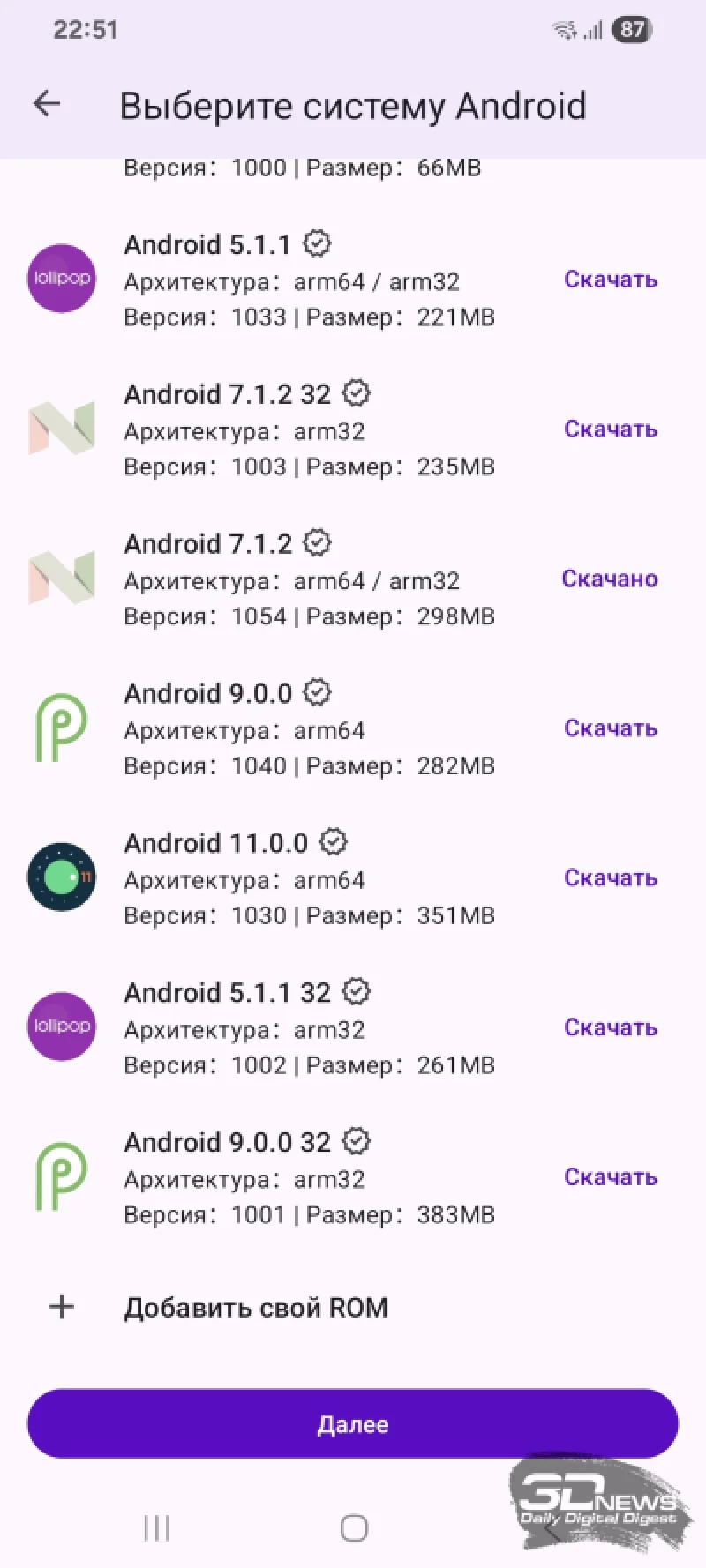Download Android 9.0.0 arm64
This screenshot has width=706, height=1568.
[x=610, y=728]
